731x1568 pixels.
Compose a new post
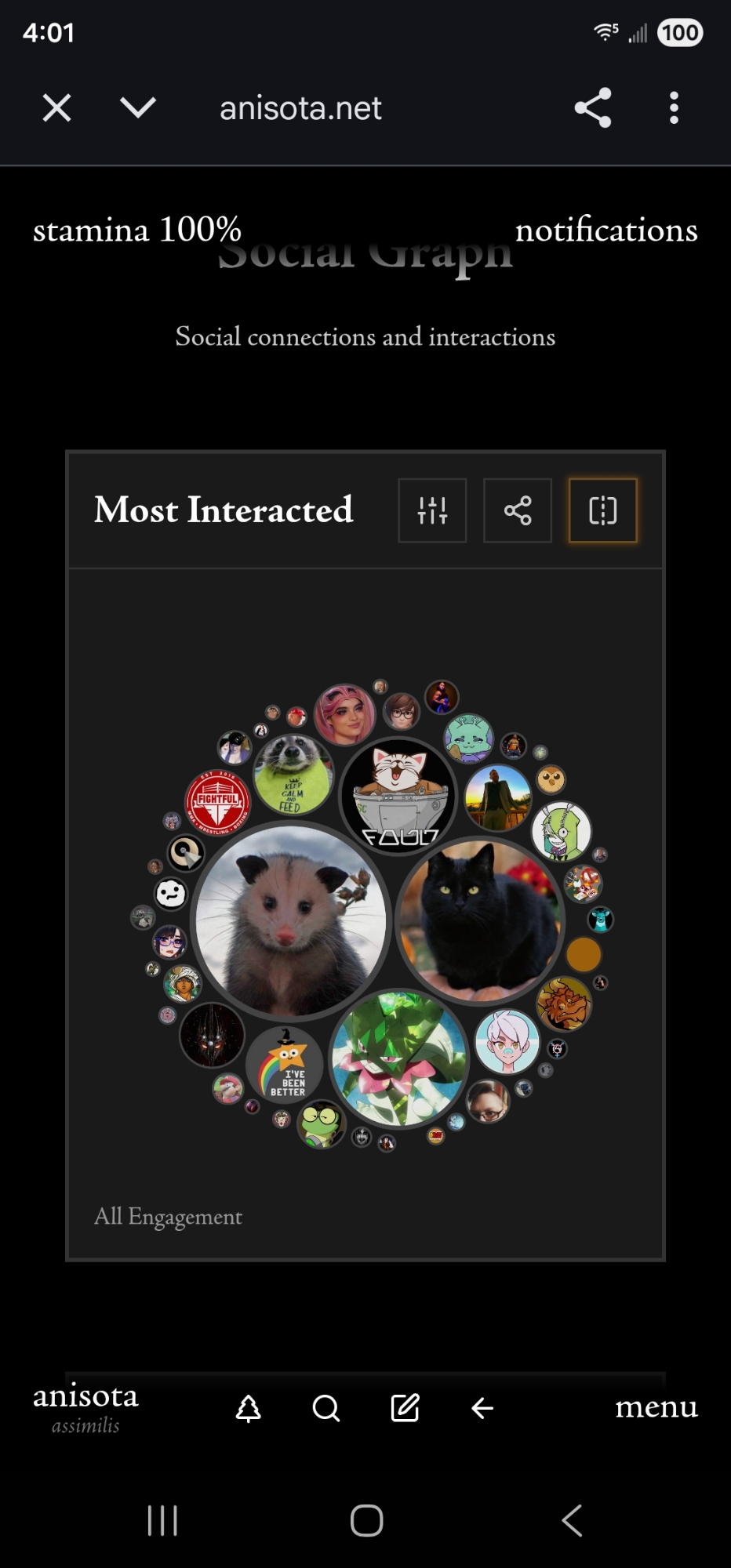[x=405, y=1409]
